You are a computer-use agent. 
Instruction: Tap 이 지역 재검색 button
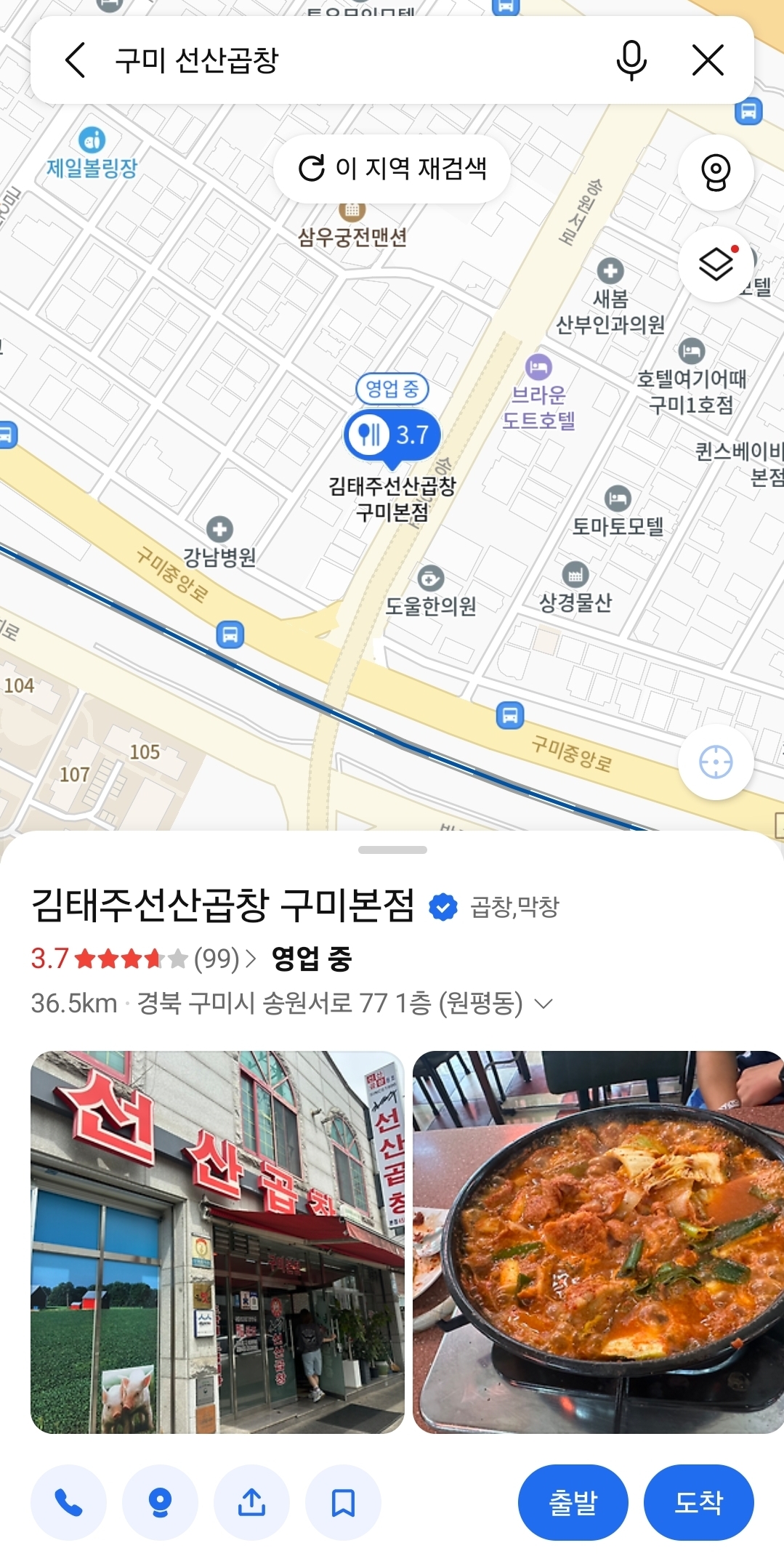[x=392, y=169]
